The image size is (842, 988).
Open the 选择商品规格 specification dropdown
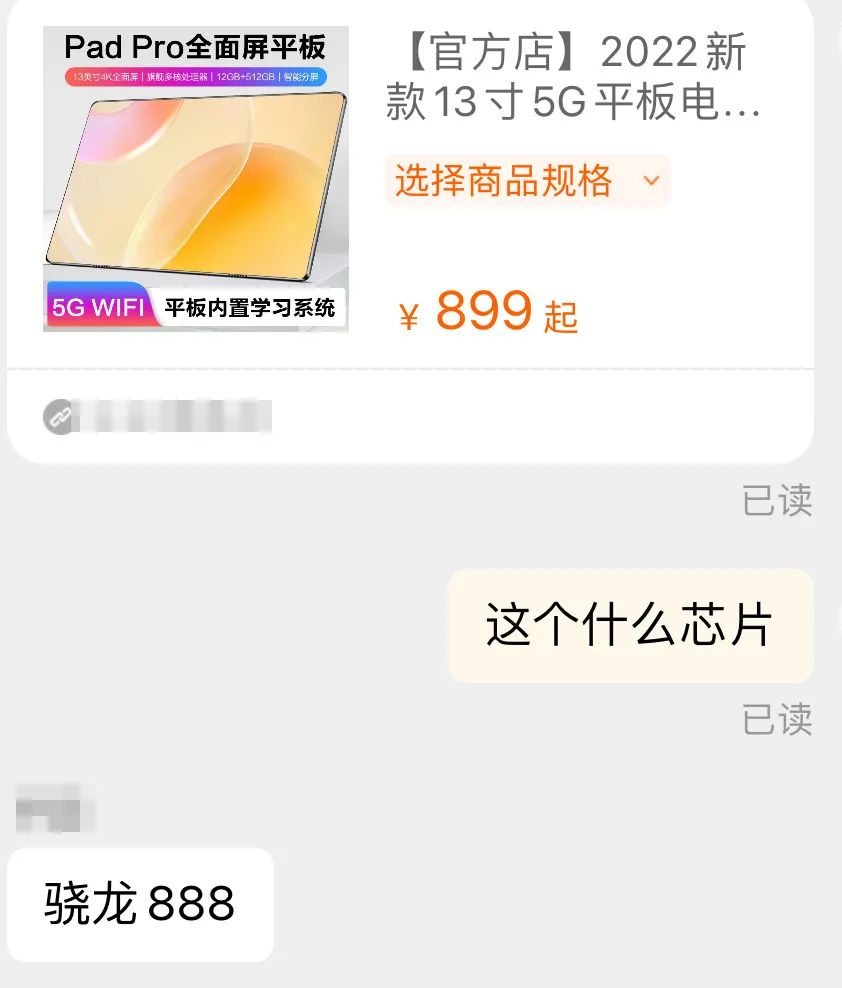click(x=500, y=182)
